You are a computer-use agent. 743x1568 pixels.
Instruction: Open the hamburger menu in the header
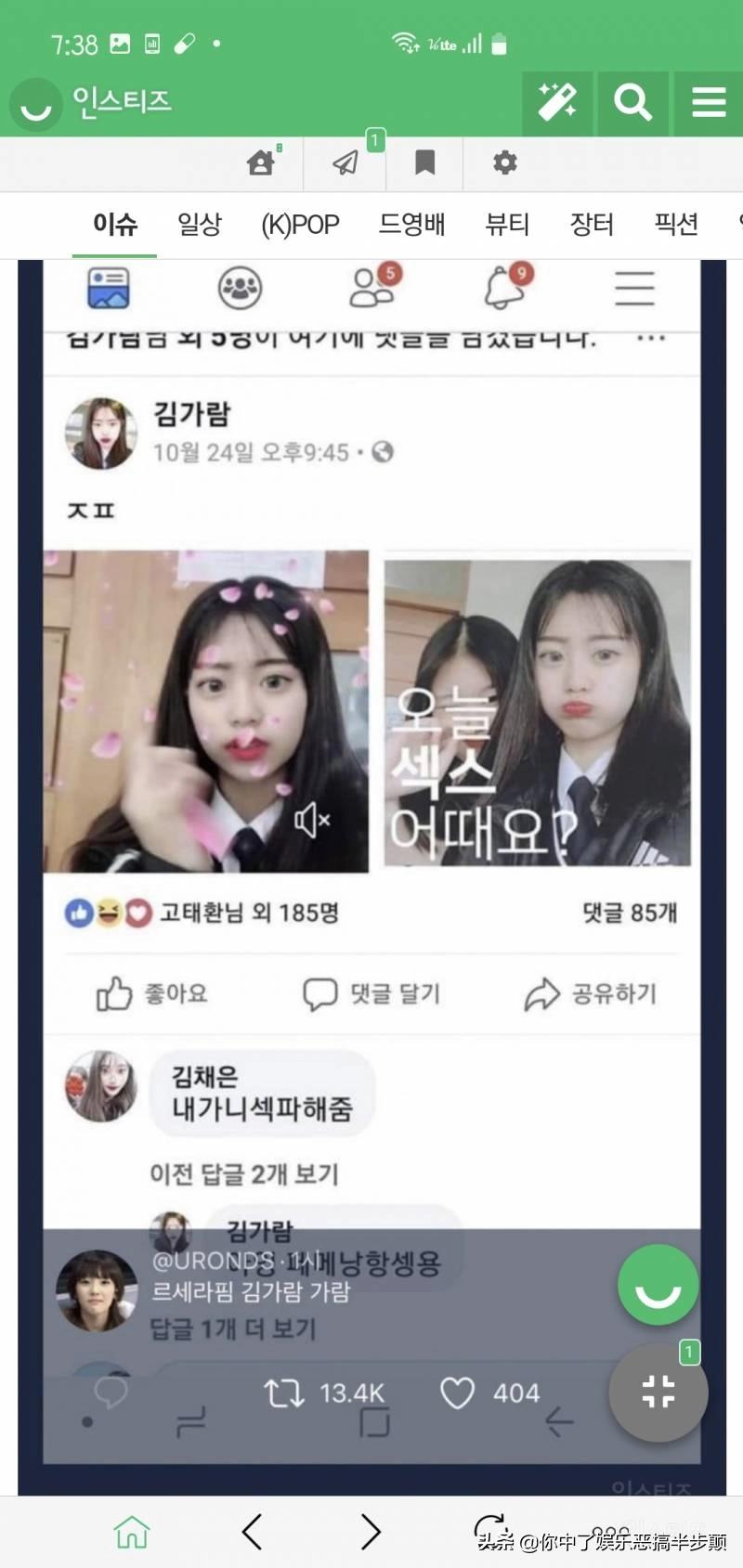coord(709,101)
